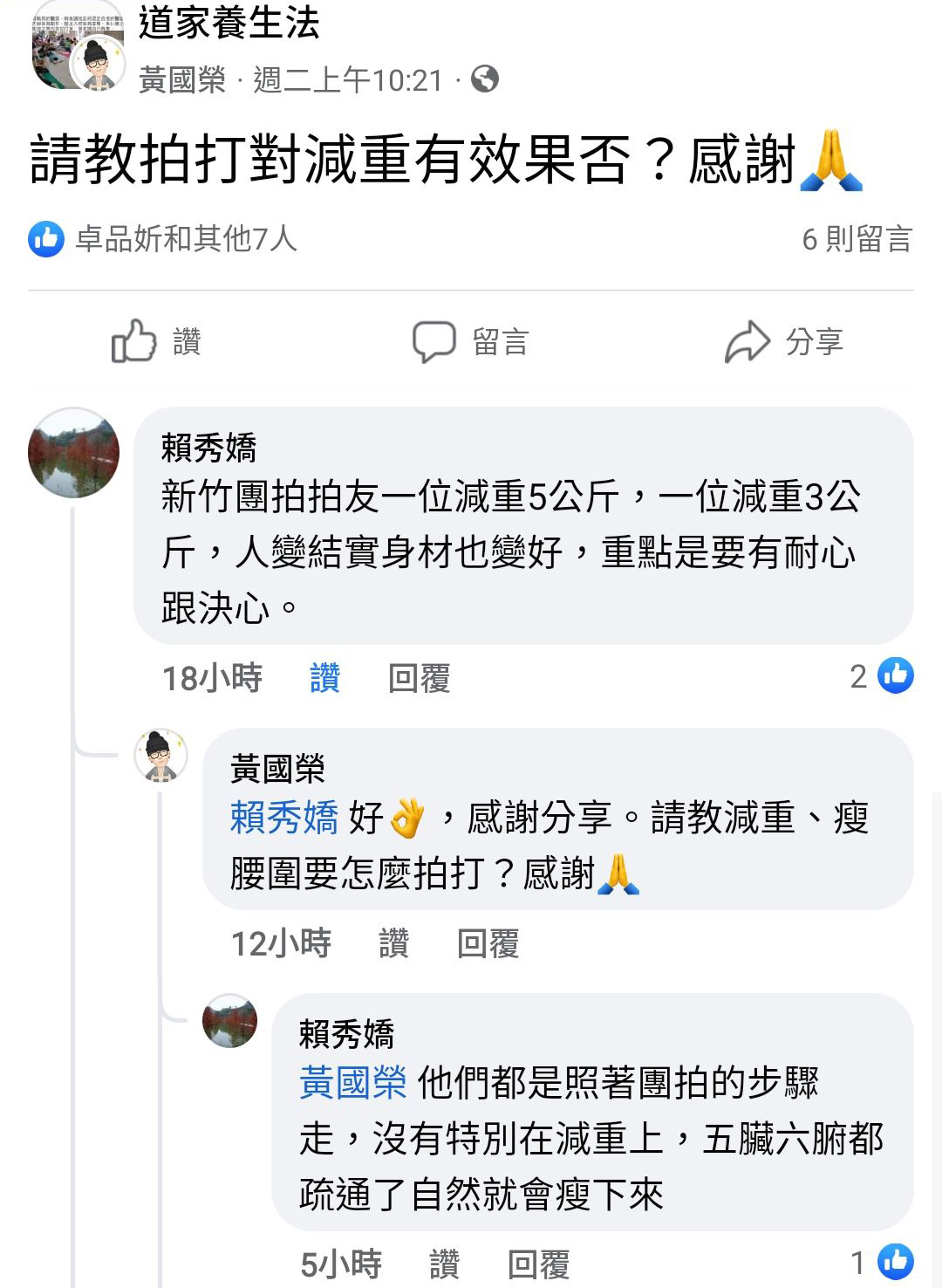942x1288 pixels.
Task: Open the 道家養生法 group page
Action: pos(229,23)
